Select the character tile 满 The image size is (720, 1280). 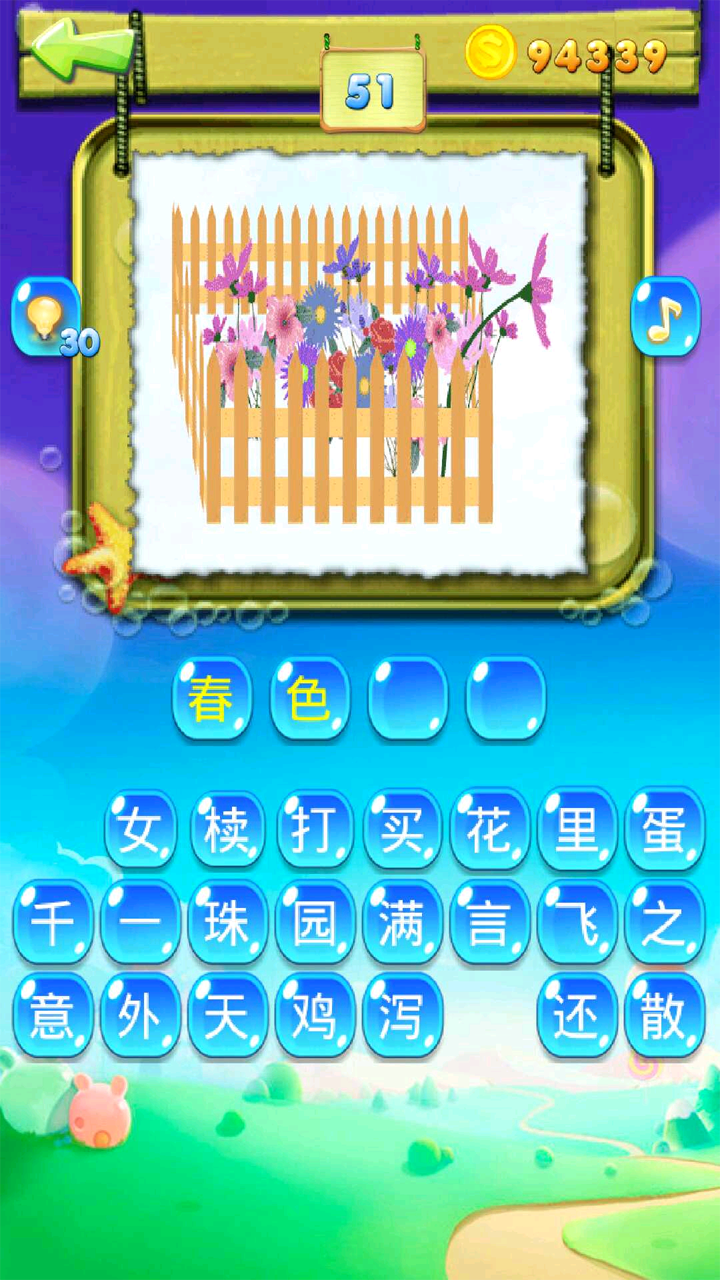[x=402, y=922]
